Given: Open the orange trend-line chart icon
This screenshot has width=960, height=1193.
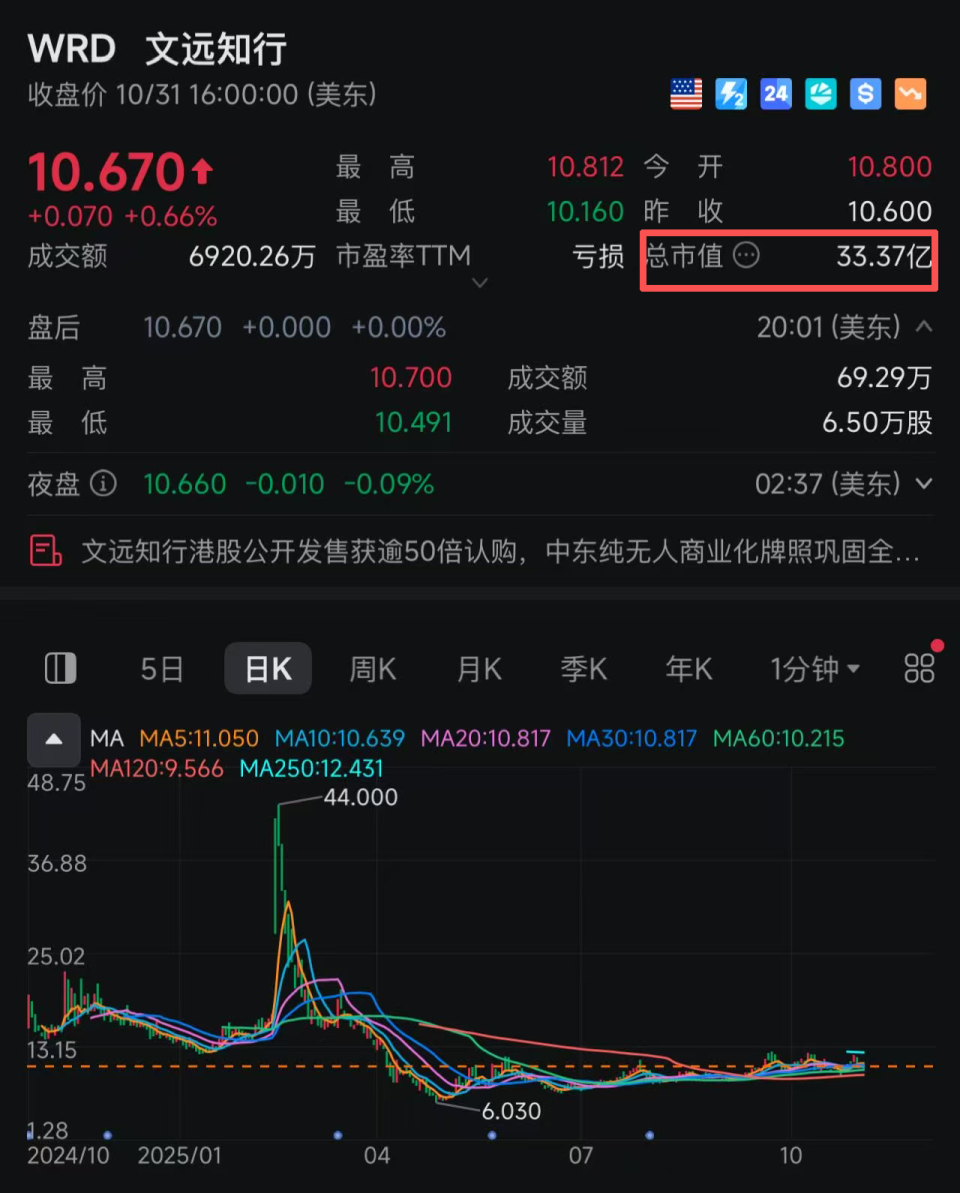Looking at the screenshot, I should [x=910, y=93].
